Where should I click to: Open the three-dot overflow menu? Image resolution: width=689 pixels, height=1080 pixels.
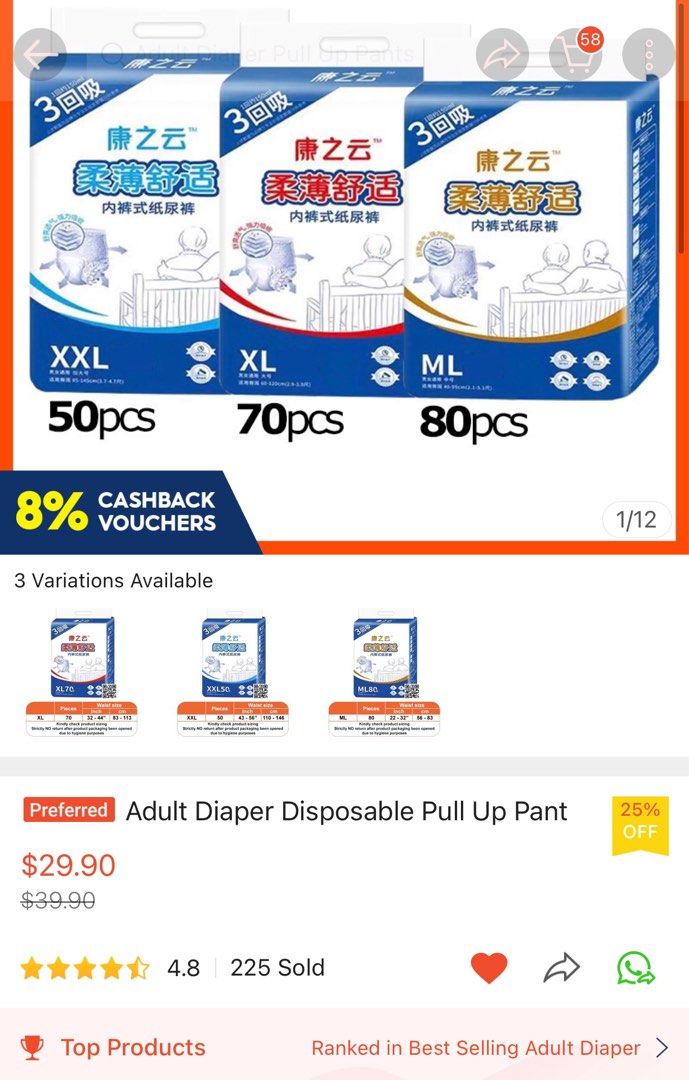click(x=648, y=55)
